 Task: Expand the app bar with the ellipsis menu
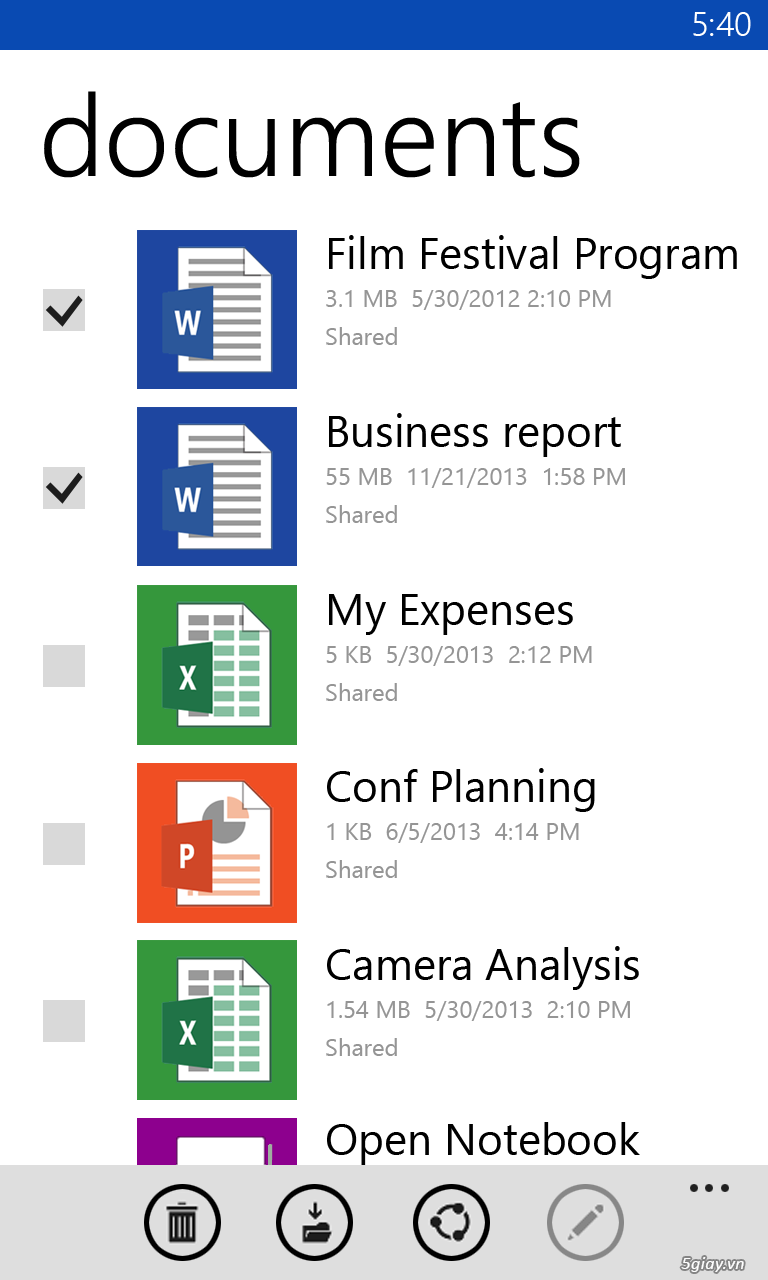[708, 1188]
